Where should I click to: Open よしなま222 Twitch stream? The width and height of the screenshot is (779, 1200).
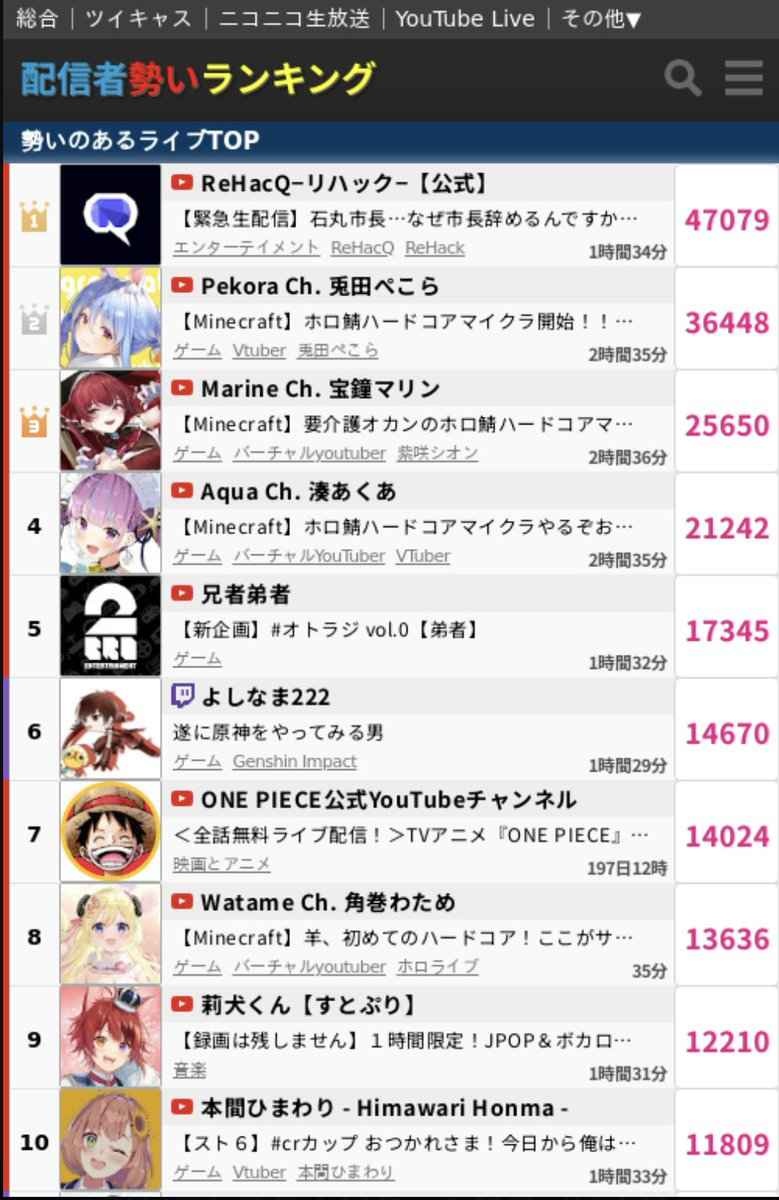coord(266,697)
